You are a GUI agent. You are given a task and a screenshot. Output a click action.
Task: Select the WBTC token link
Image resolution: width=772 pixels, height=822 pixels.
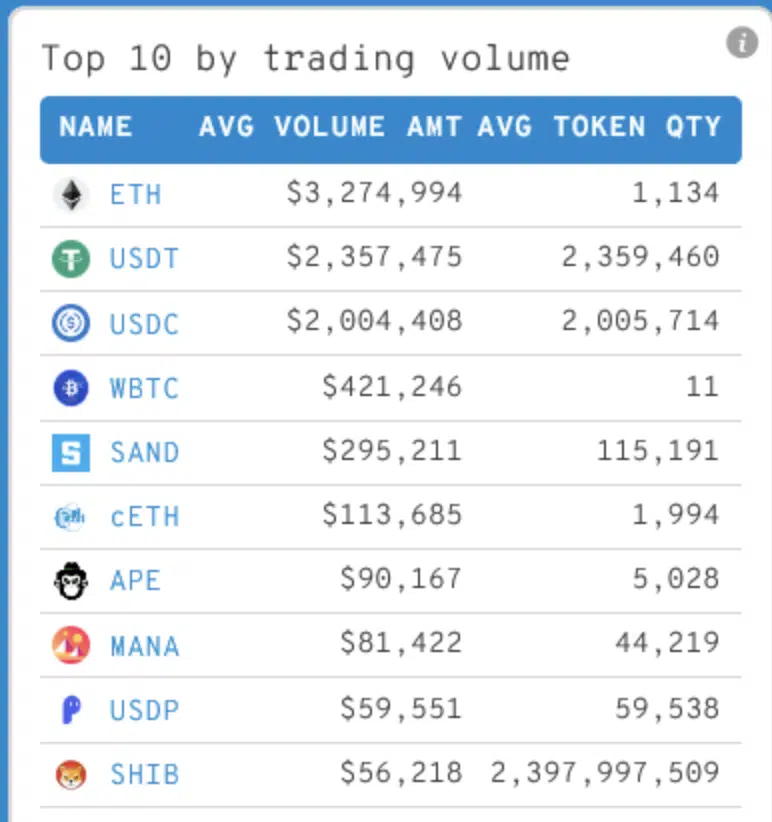click(144, 388)
